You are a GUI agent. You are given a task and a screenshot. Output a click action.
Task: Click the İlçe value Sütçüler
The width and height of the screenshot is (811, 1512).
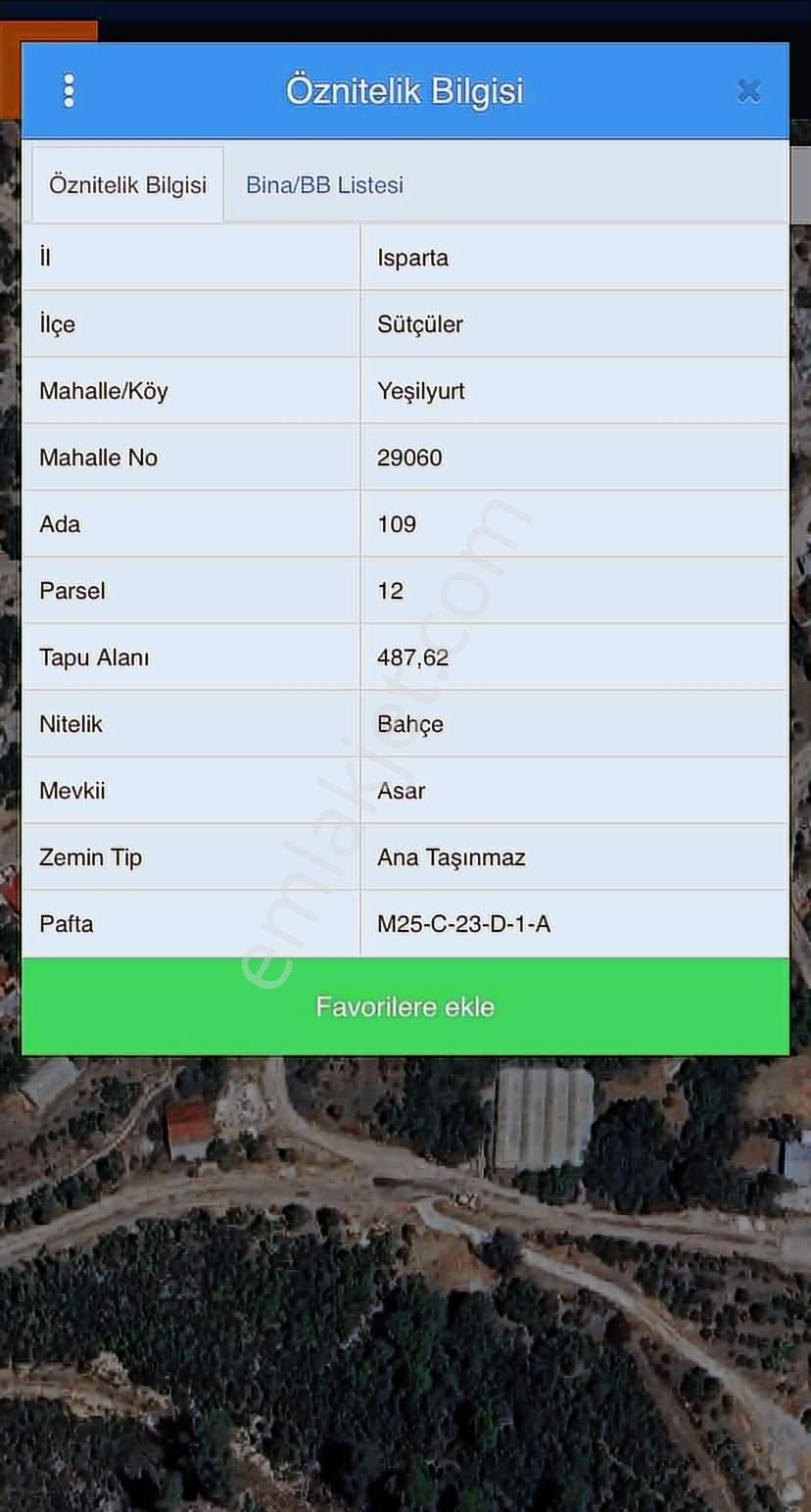coord(421,323)
